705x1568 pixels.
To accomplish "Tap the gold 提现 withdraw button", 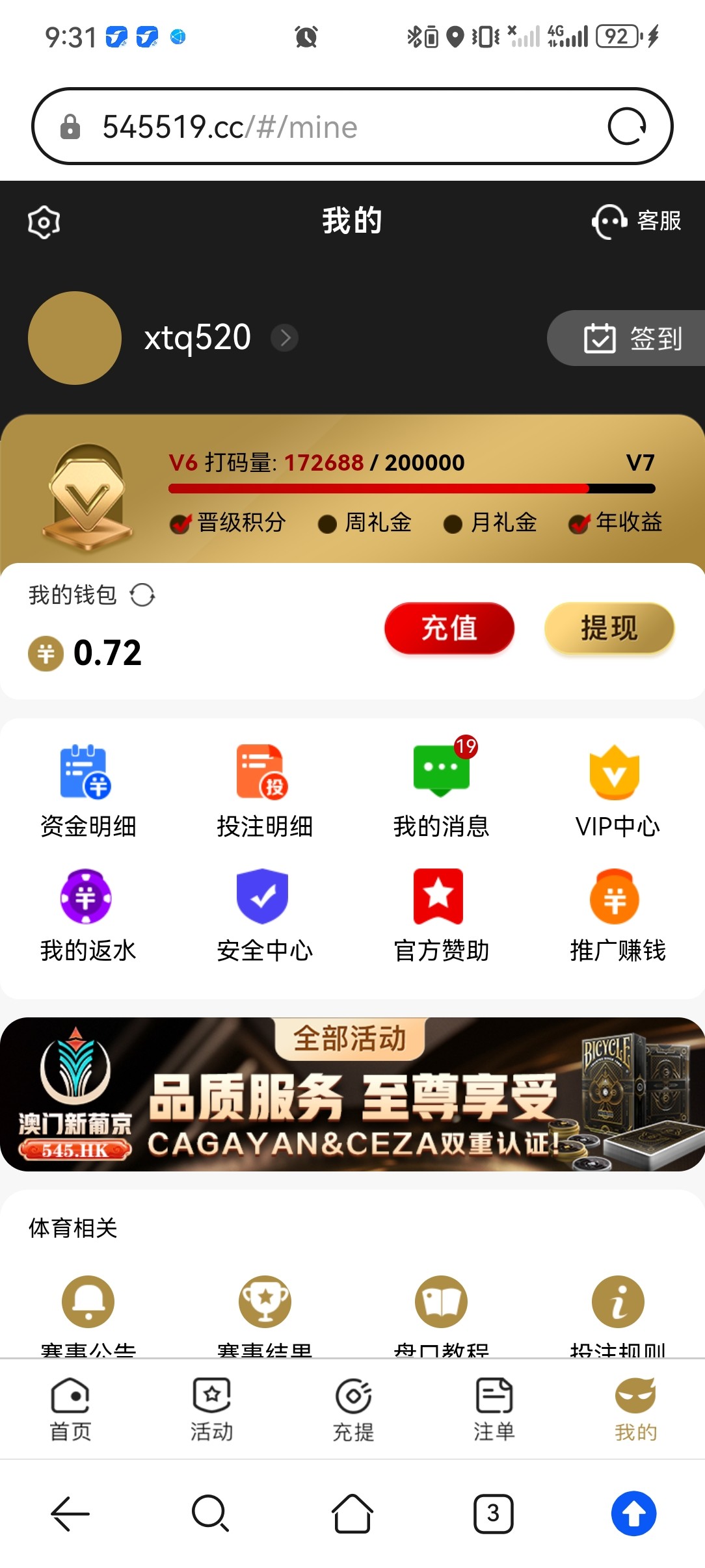I will [x=609, y=628].
